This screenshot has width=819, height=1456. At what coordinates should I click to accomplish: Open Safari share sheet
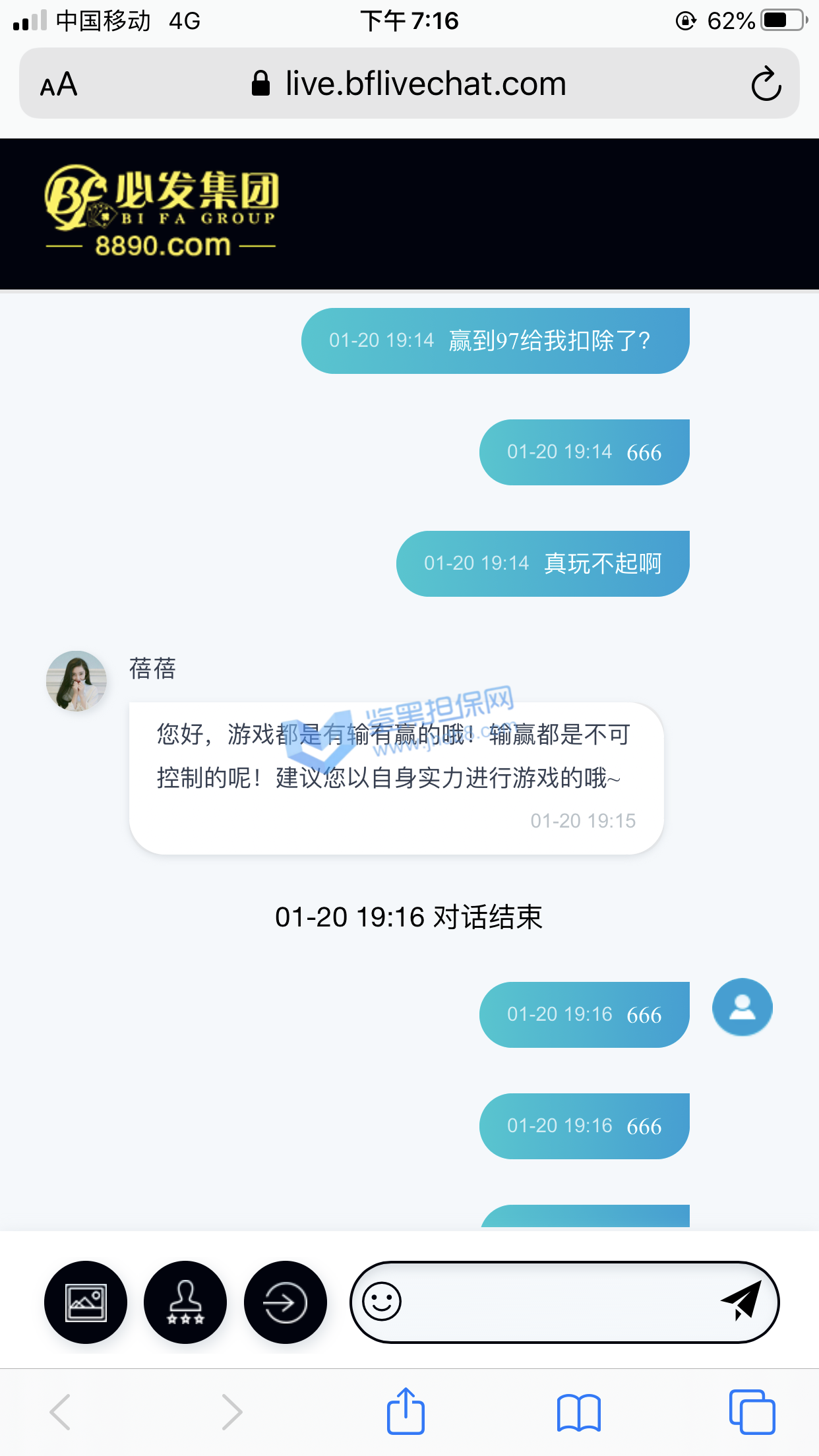tap(406, 1412)
